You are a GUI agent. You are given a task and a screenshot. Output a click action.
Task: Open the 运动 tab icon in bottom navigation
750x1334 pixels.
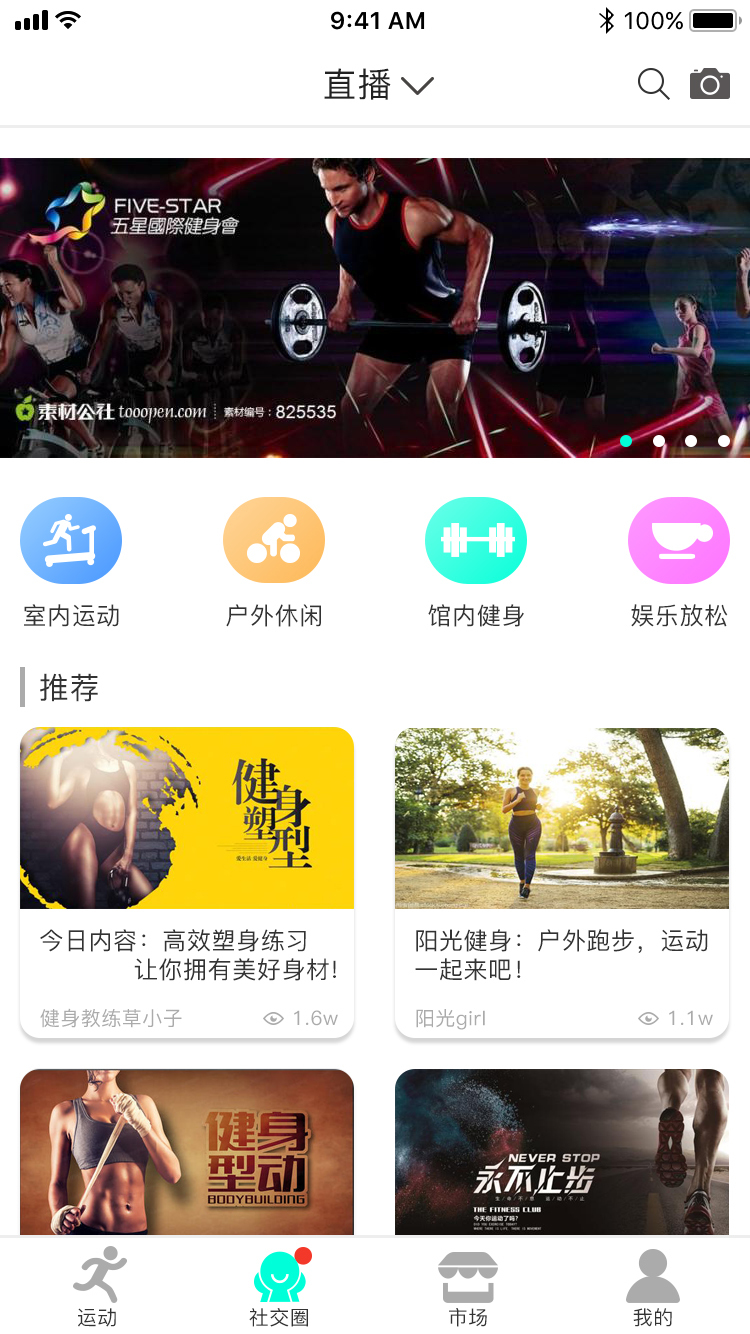[97, 1274]
